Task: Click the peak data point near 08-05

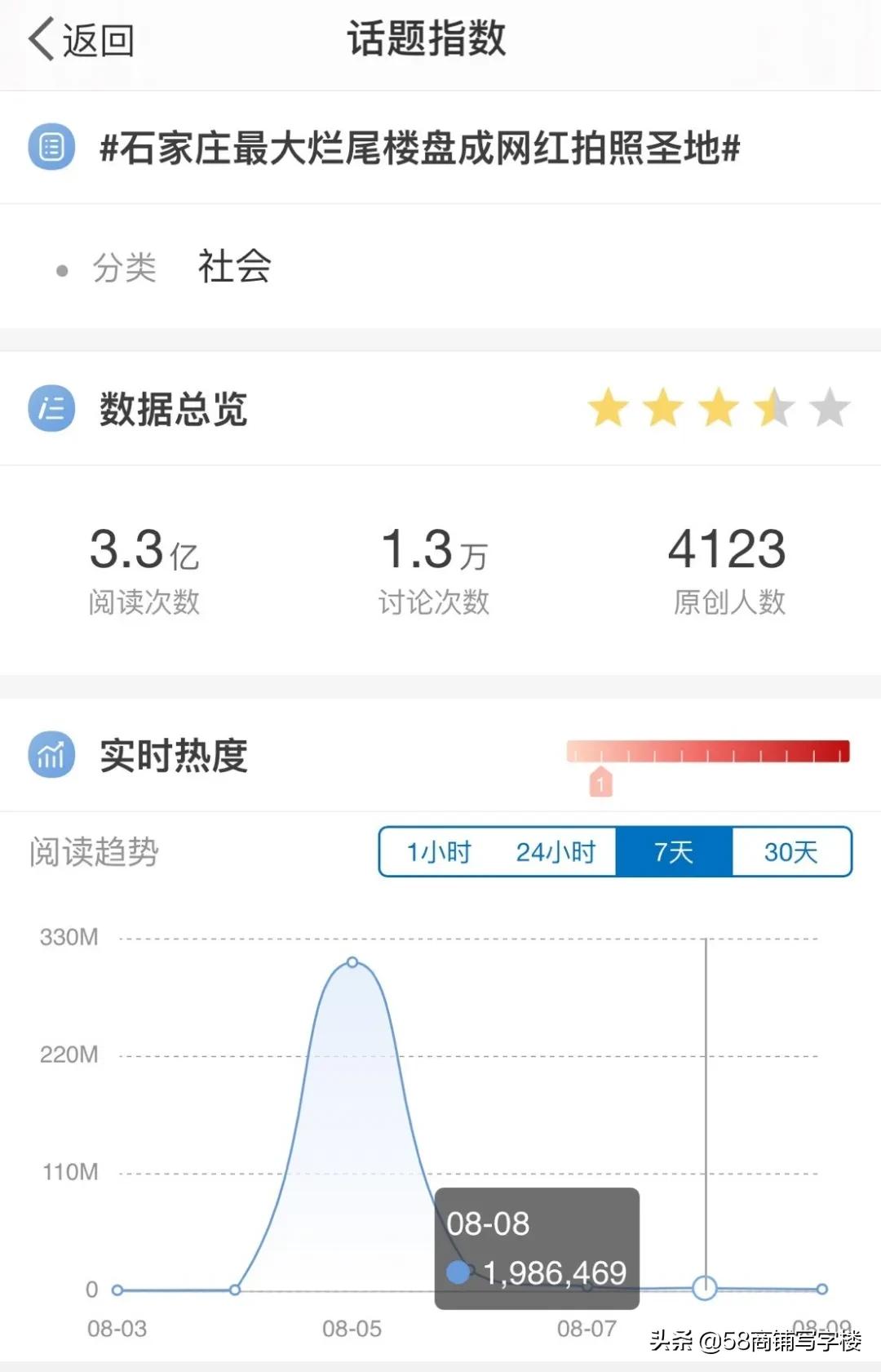Action: pyautogui.click(x=351, y=963)
